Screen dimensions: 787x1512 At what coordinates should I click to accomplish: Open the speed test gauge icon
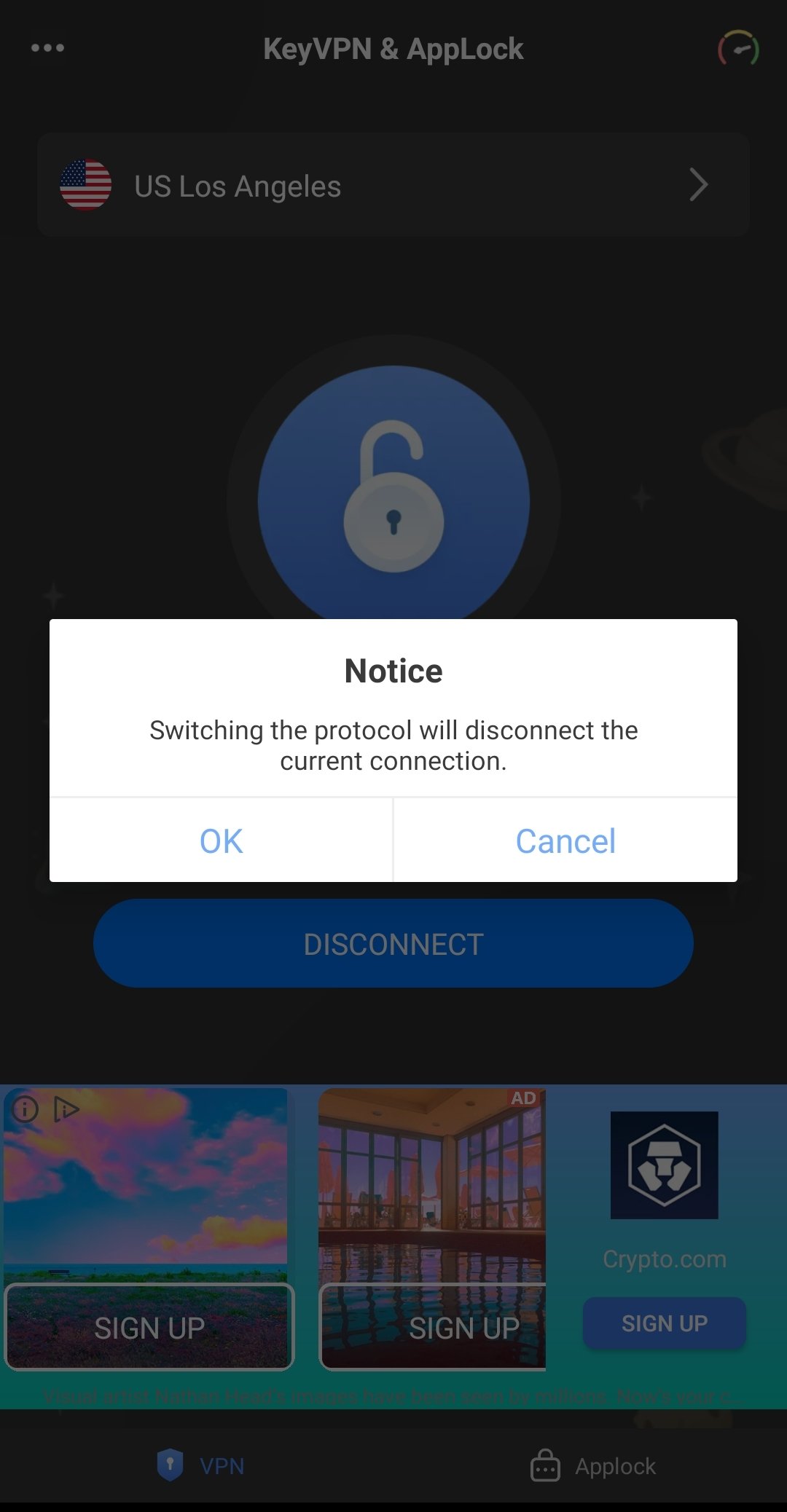738,48
